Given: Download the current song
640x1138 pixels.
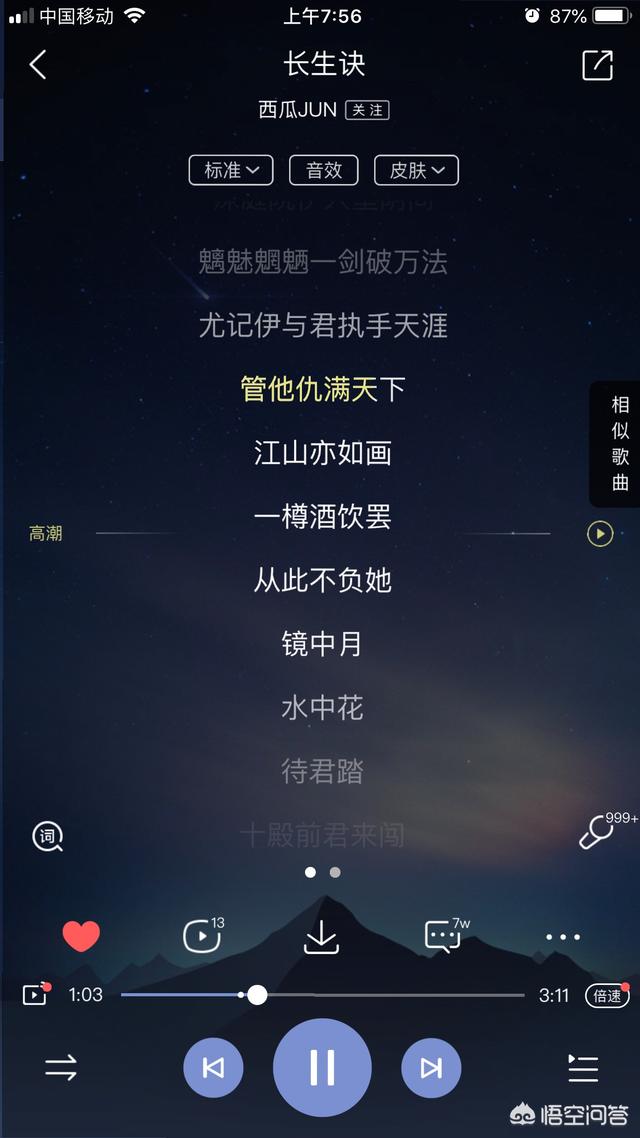Looking at the screenshot, I should [321, 937].
